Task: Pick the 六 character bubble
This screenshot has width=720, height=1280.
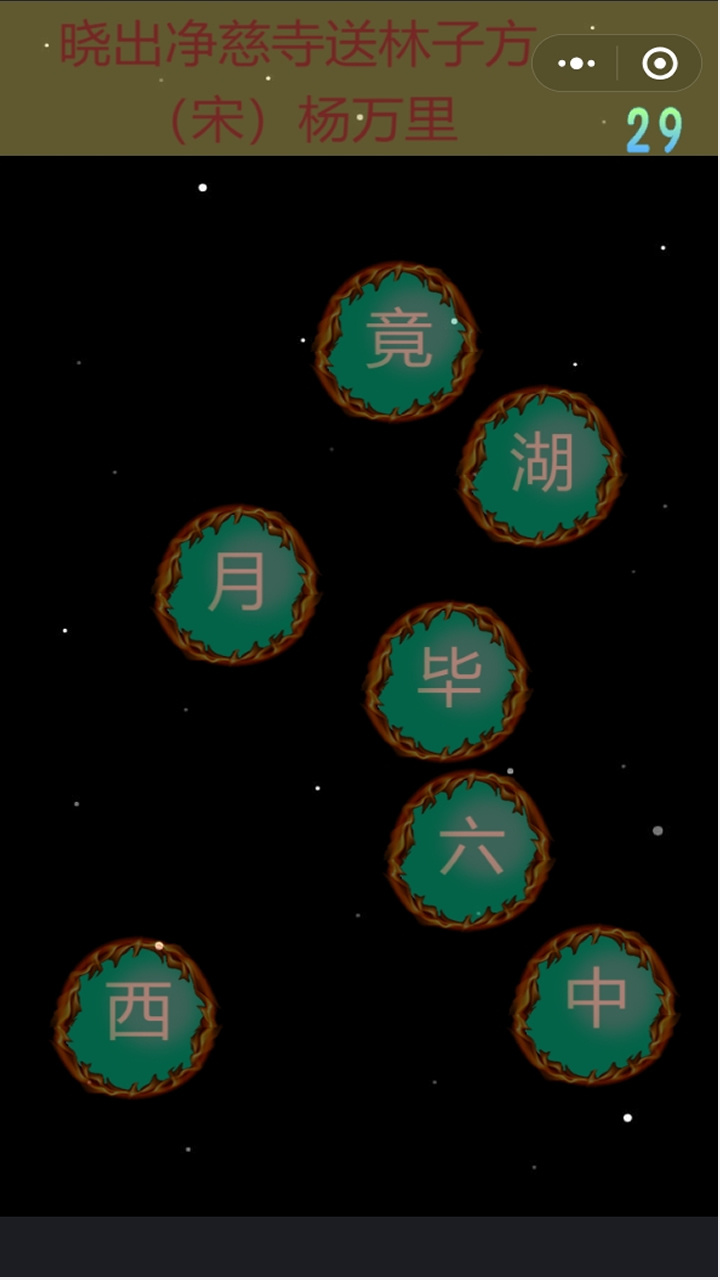Action: pyautogui.click(x=470, y=850)
